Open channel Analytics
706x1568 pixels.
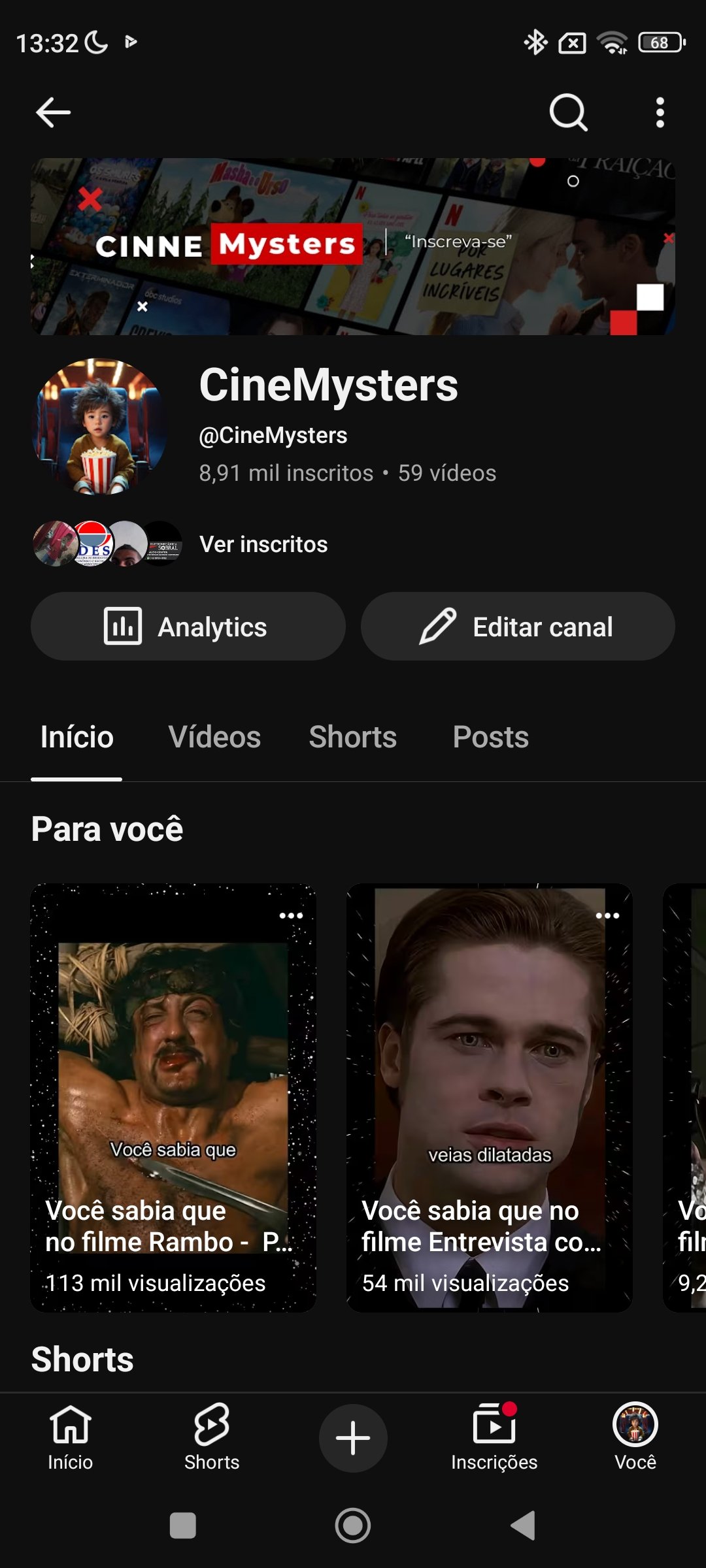pos(188,627)
